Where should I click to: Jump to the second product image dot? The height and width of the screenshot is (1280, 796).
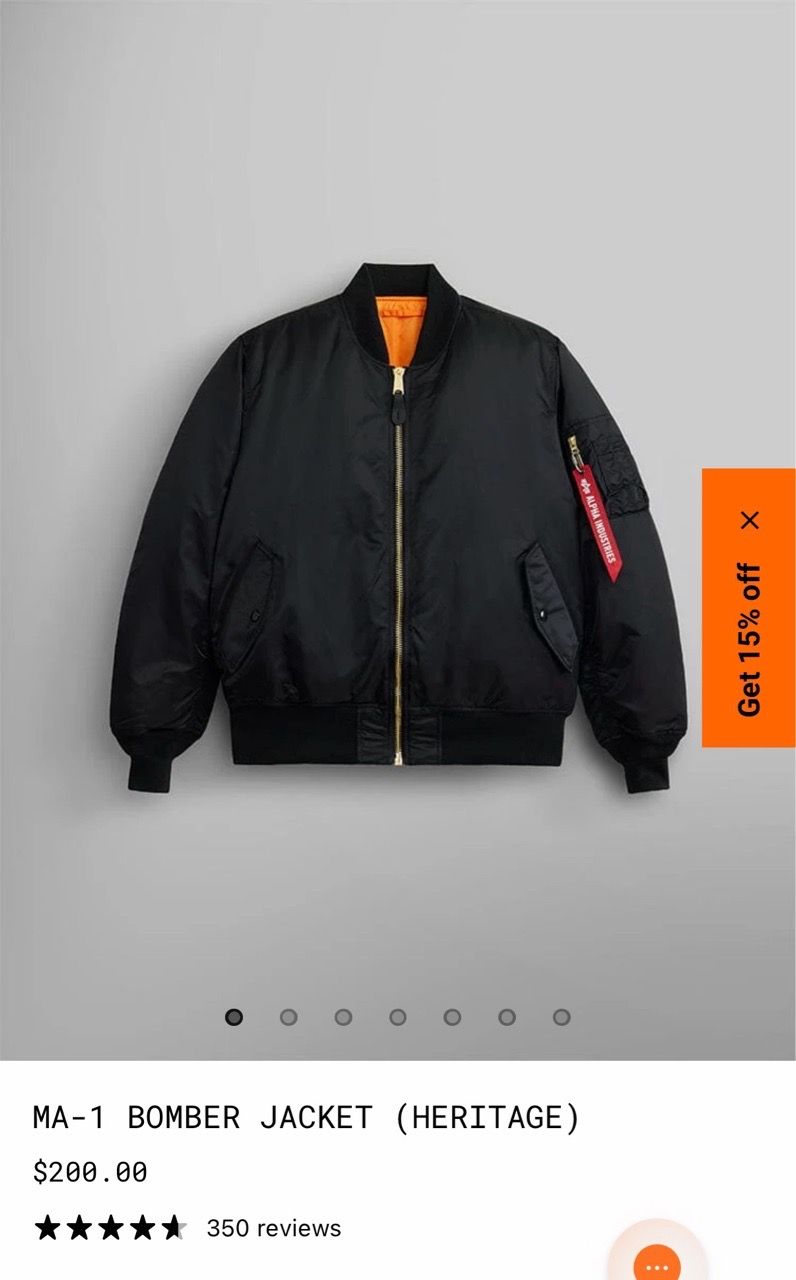click(x=288, y=1017)
